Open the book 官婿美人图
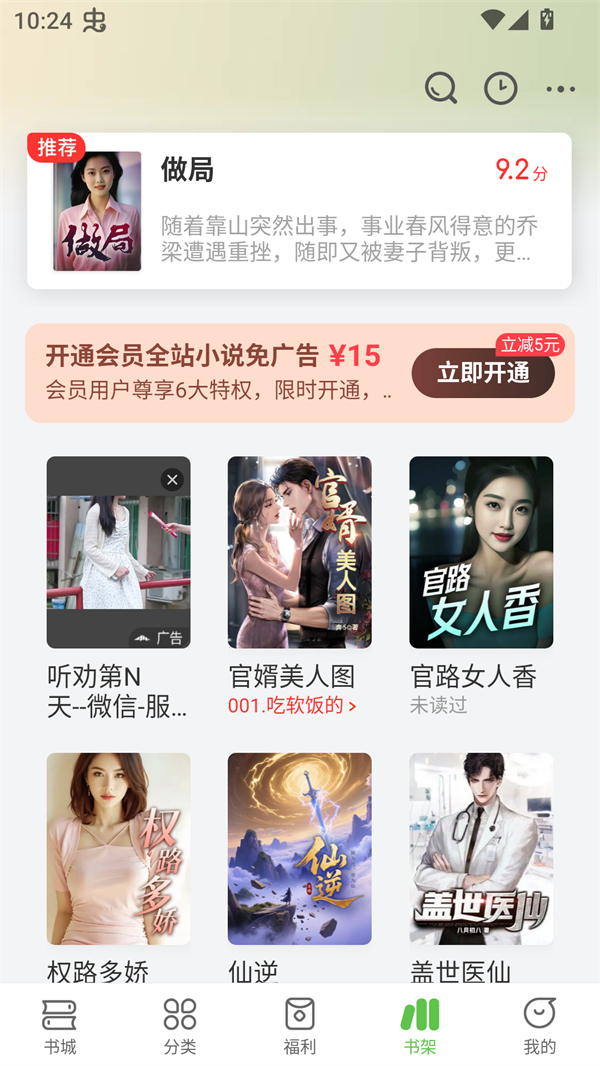 coord(299,552)
